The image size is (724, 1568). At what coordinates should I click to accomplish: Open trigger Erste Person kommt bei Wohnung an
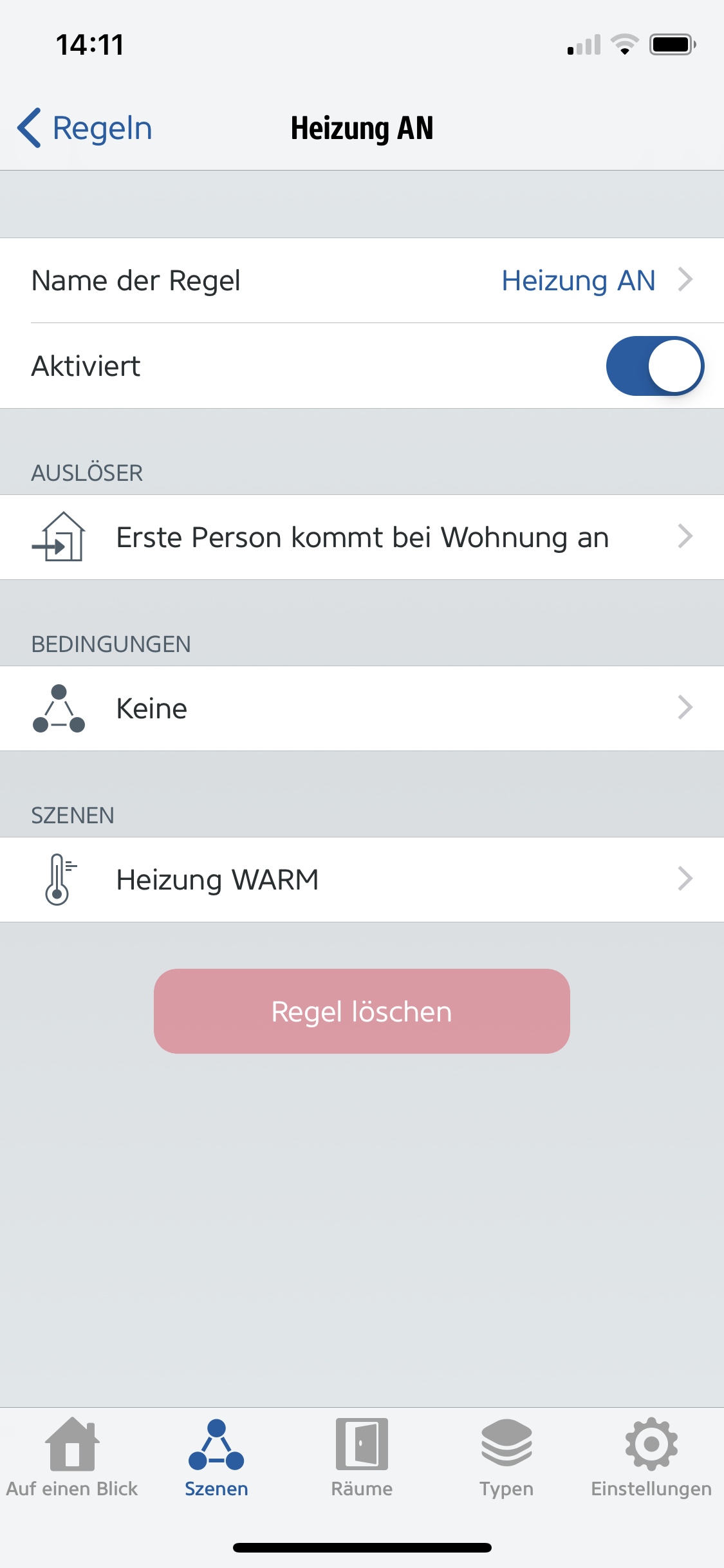(362, 537)
